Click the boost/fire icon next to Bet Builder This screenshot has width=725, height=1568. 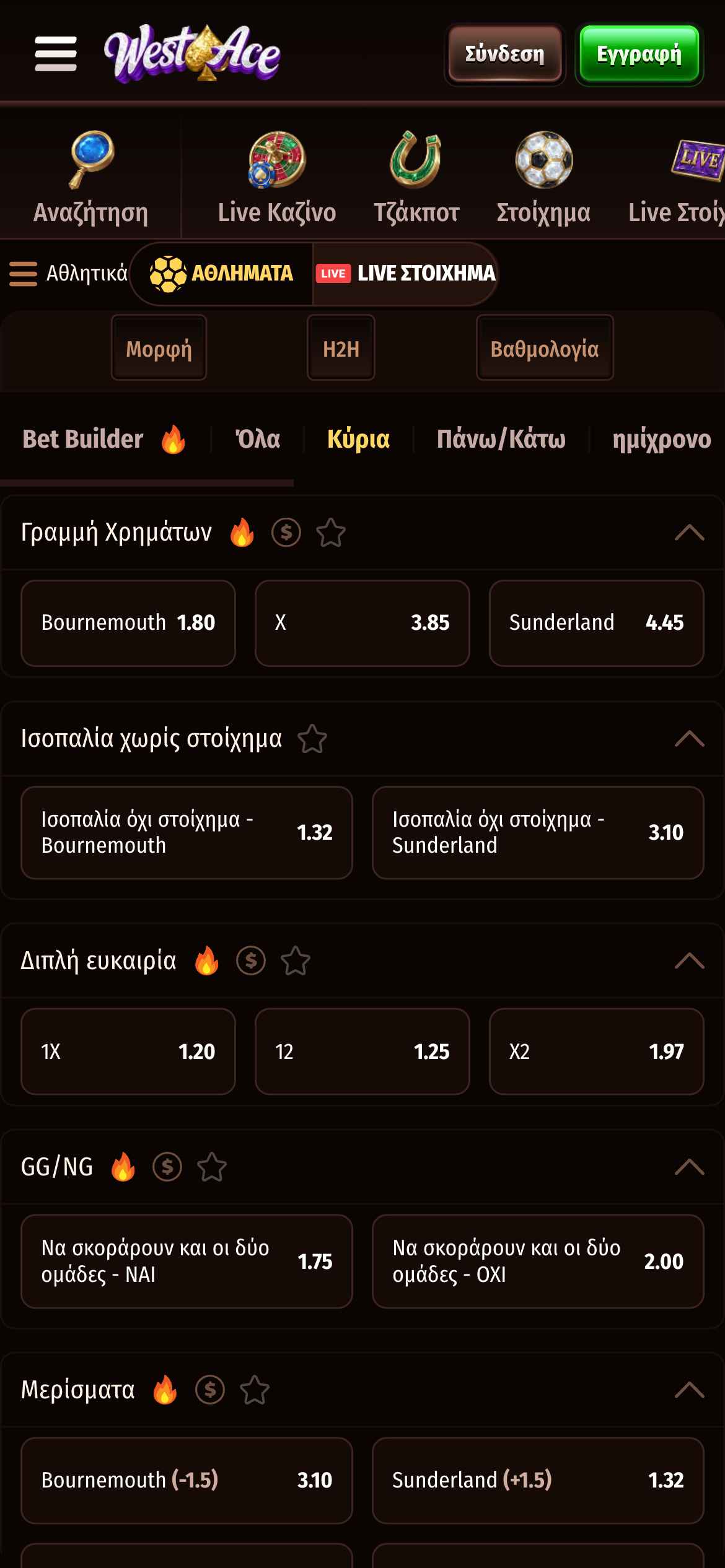click(x=173, y=440)
